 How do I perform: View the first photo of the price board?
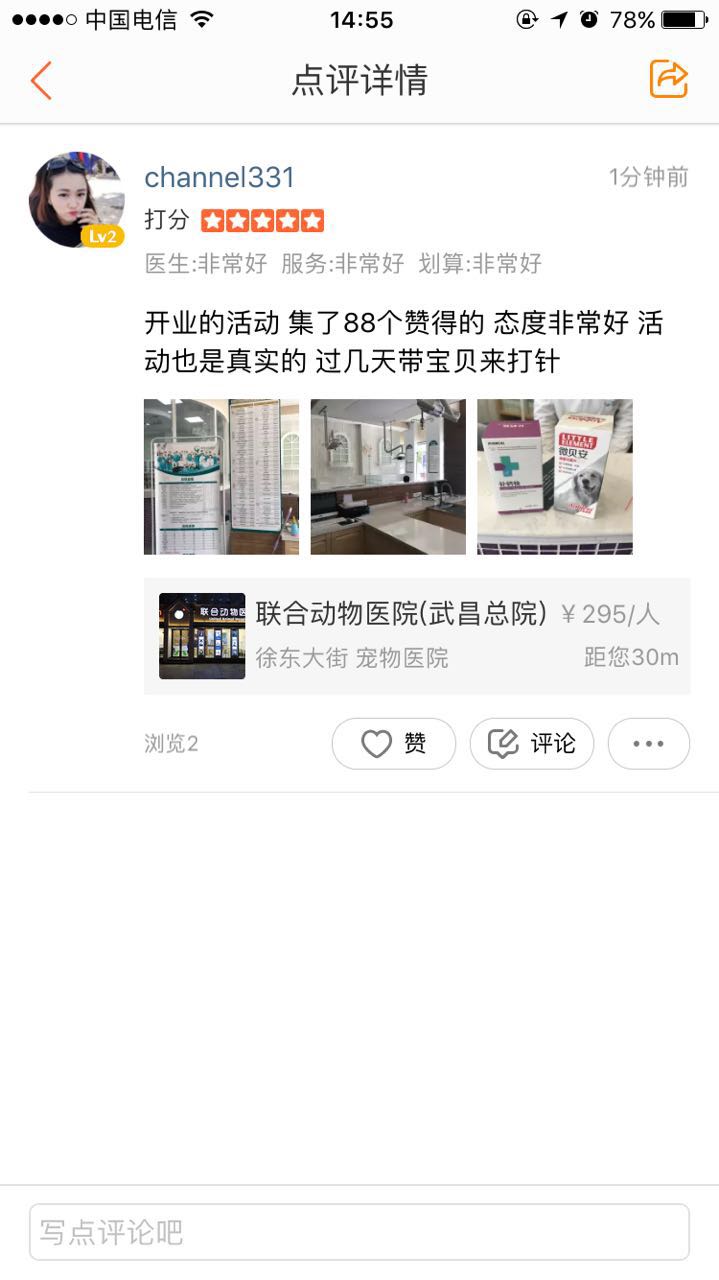(221, 476)
